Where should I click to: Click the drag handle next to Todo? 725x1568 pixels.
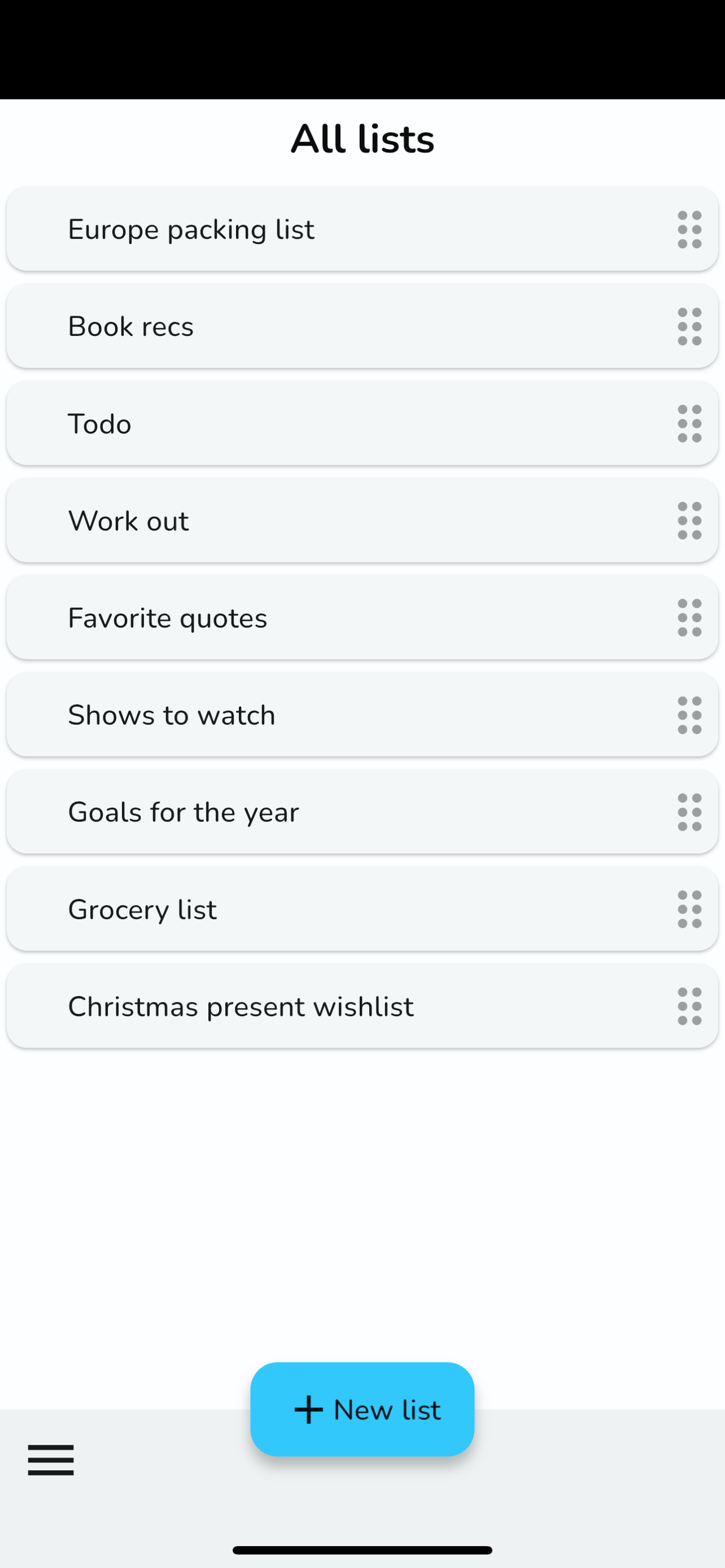(689, 424)
